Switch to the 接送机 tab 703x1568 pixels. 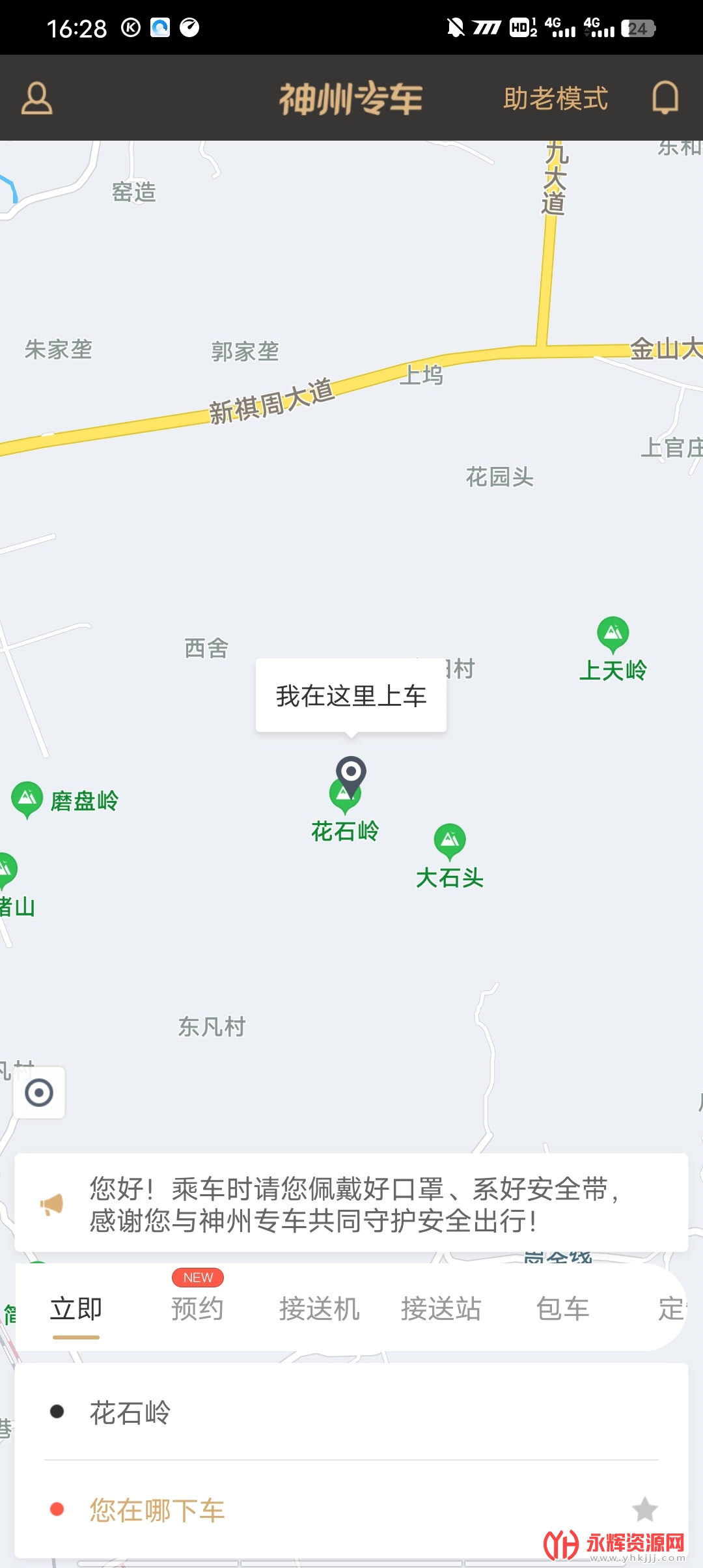(x=319, y=1309)
